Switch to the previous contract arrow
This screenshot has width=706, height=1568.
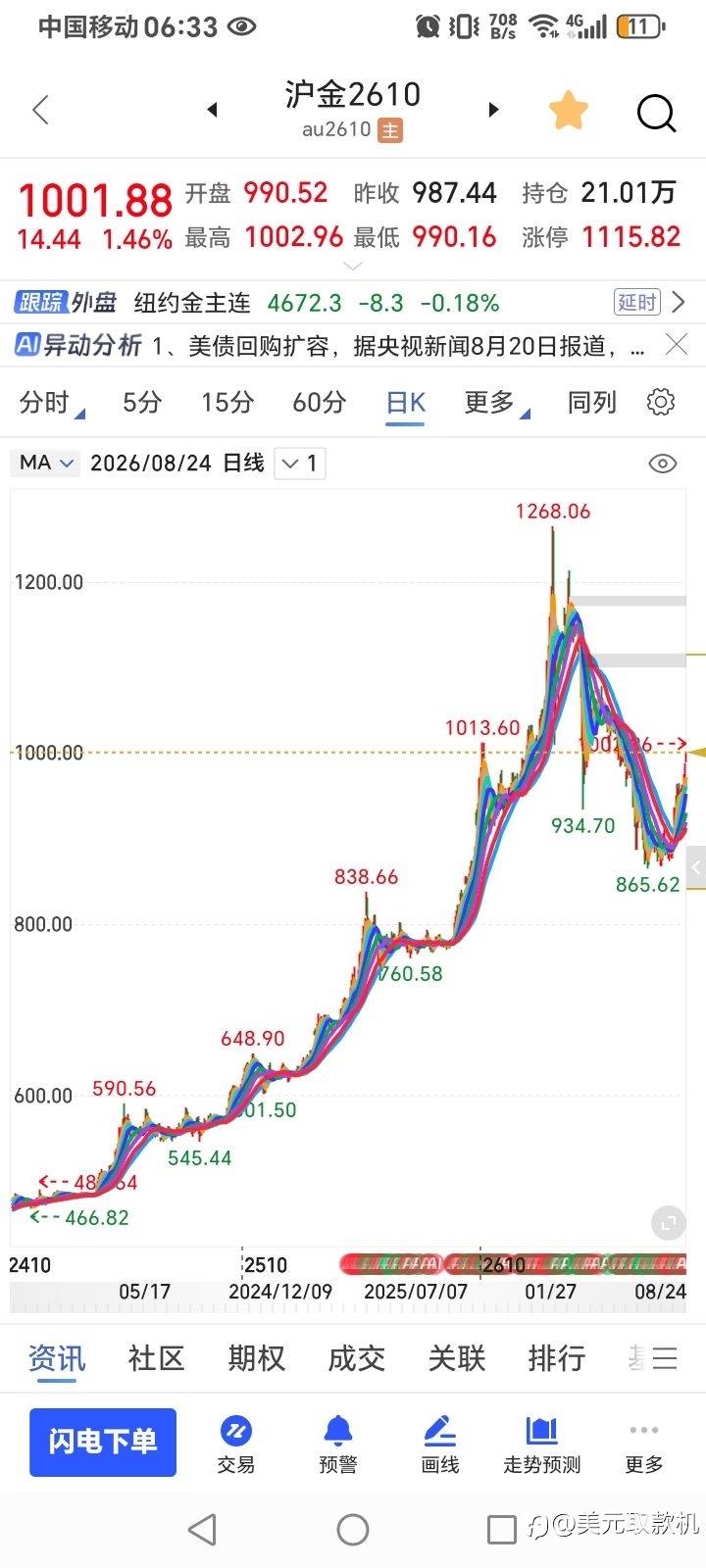212,110
